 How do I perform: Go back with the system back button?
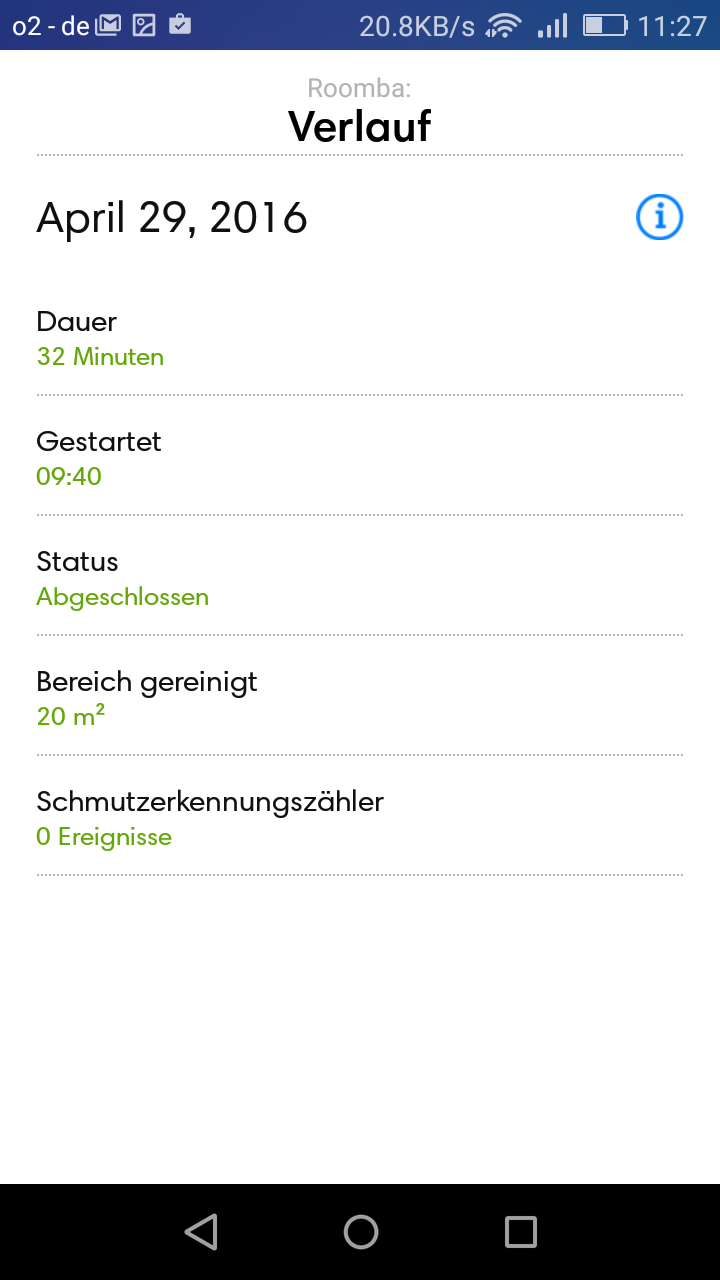pos(201,1232)
